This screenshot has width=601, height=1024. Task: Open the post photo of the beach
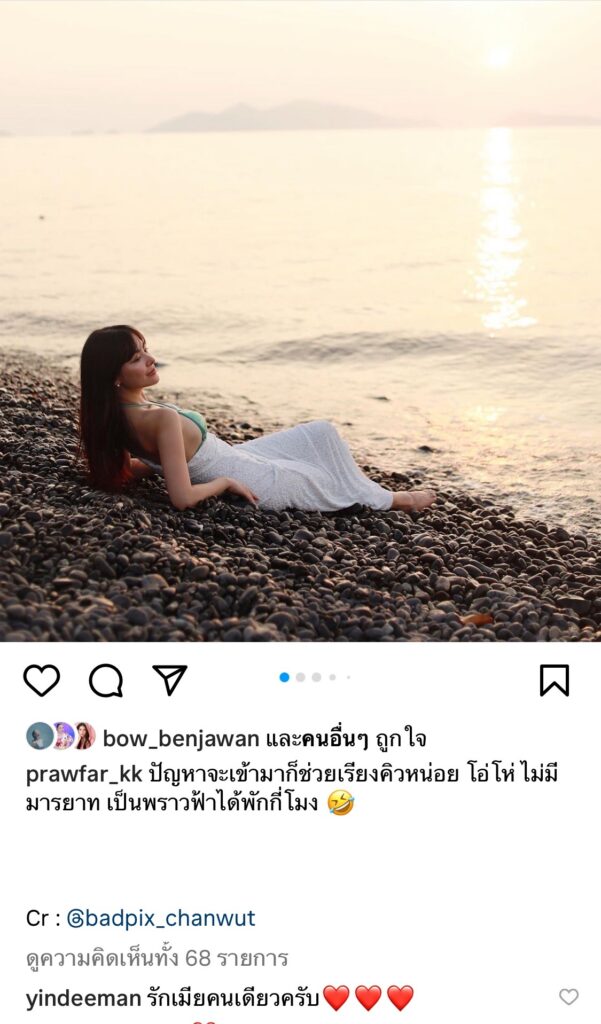[300, 320]
